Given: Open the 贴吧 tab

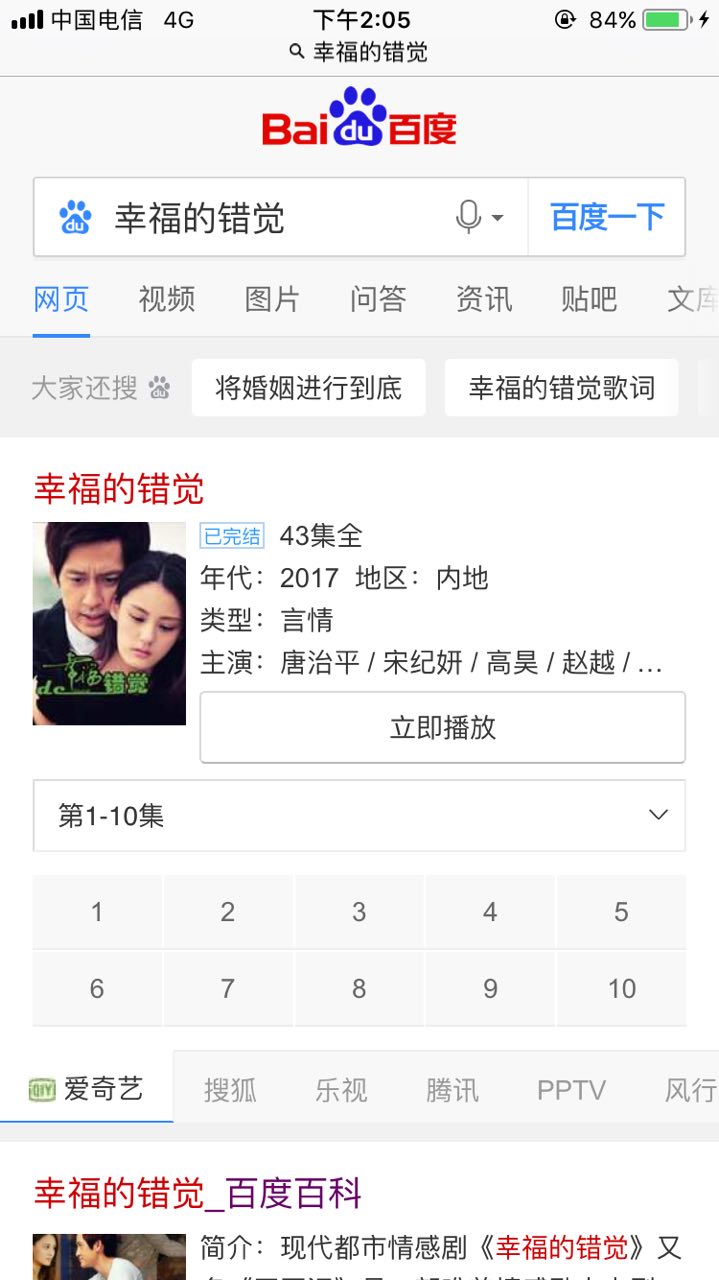Looking at the screenshot, I should [589, 299].
